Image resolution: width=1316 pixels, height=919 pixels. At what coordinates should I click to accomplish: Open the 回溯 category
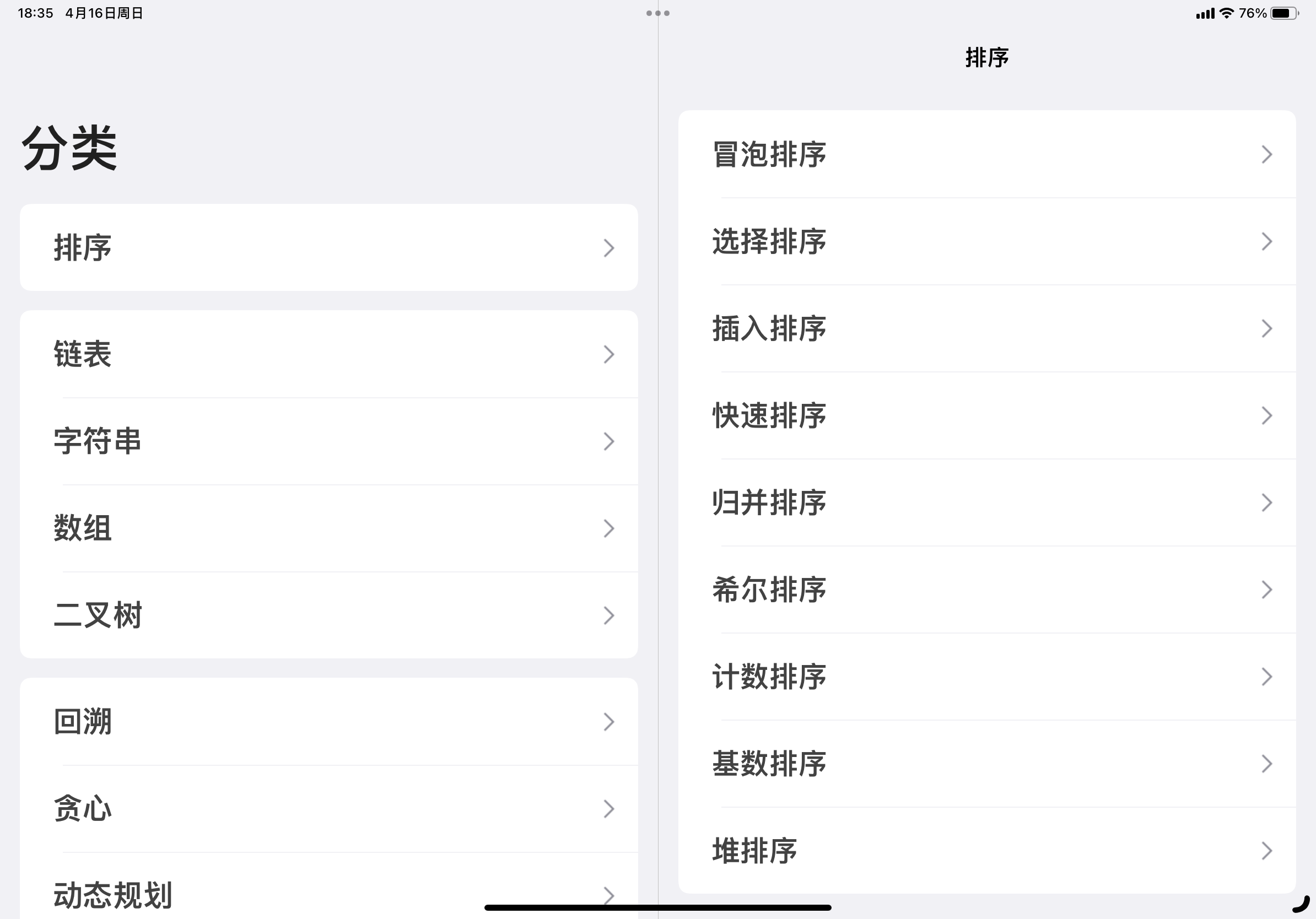(328, 722)
